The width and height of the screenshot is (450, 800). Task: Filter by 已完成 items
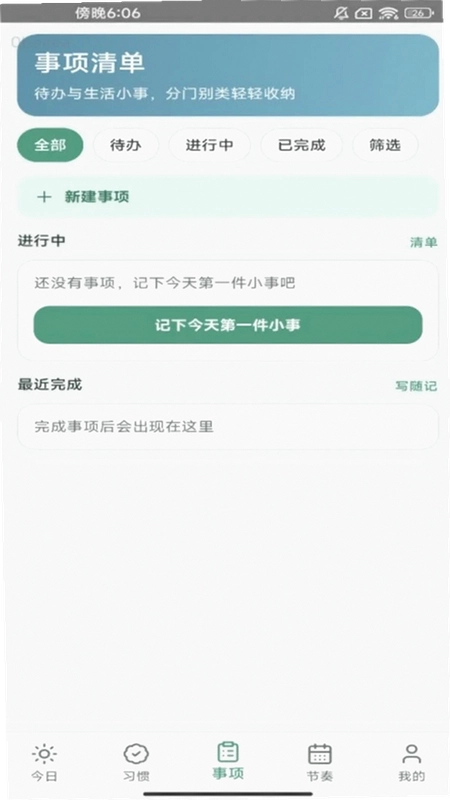[x=302, y=145]
